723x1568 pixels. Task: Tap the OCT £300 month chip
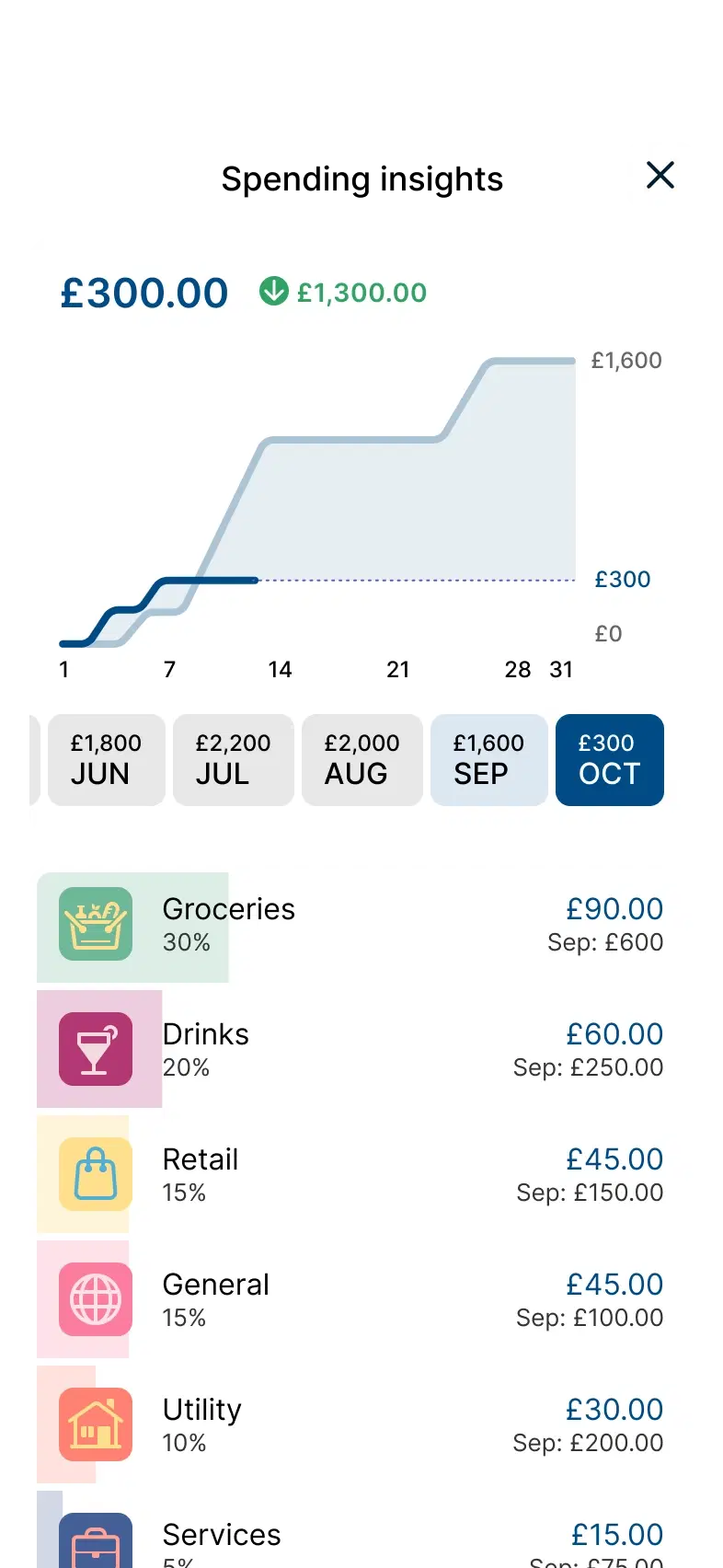tap(610, 760)
